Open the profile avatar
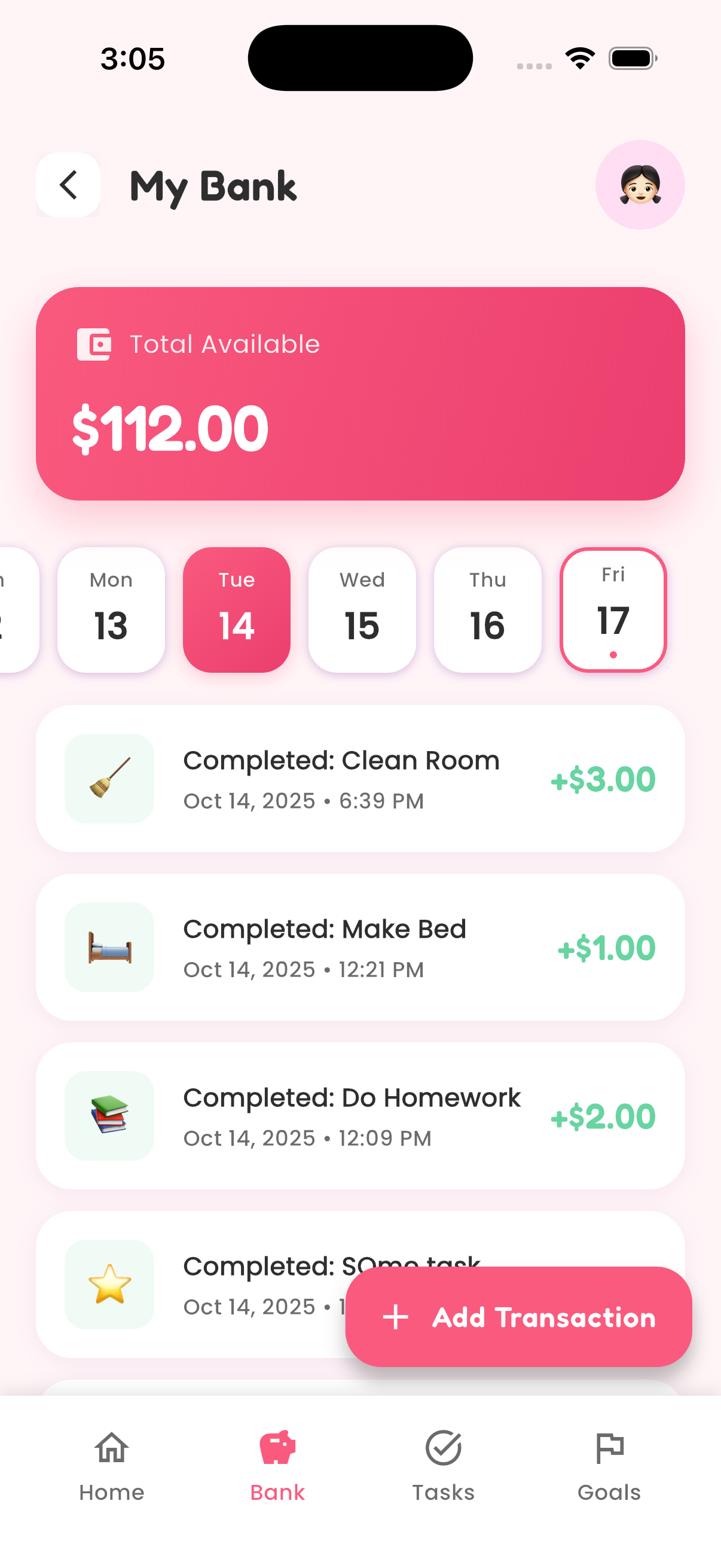 click(x=640, y=185)
